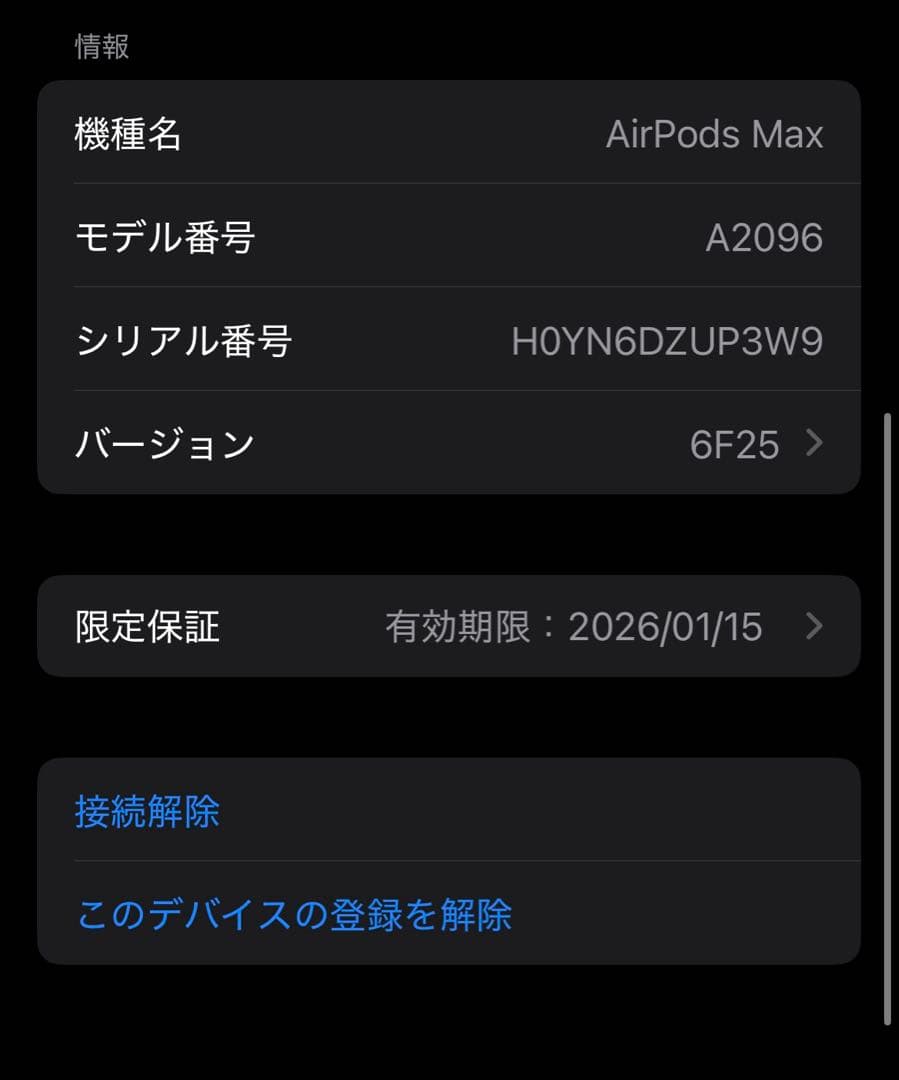Tap the 機種名 row
Viewport: 899px width, 1080px height.
[128, 134]
